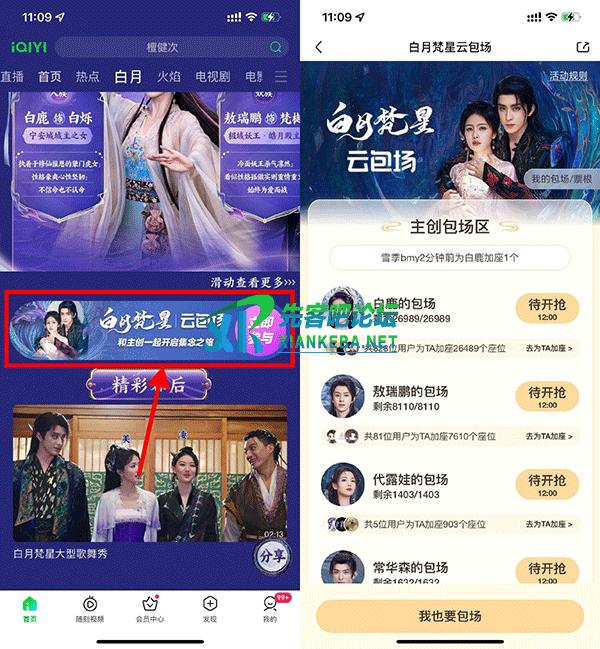View the 活动规则 link
This screenshot has height=649, width=600.
tap(568, 77)
